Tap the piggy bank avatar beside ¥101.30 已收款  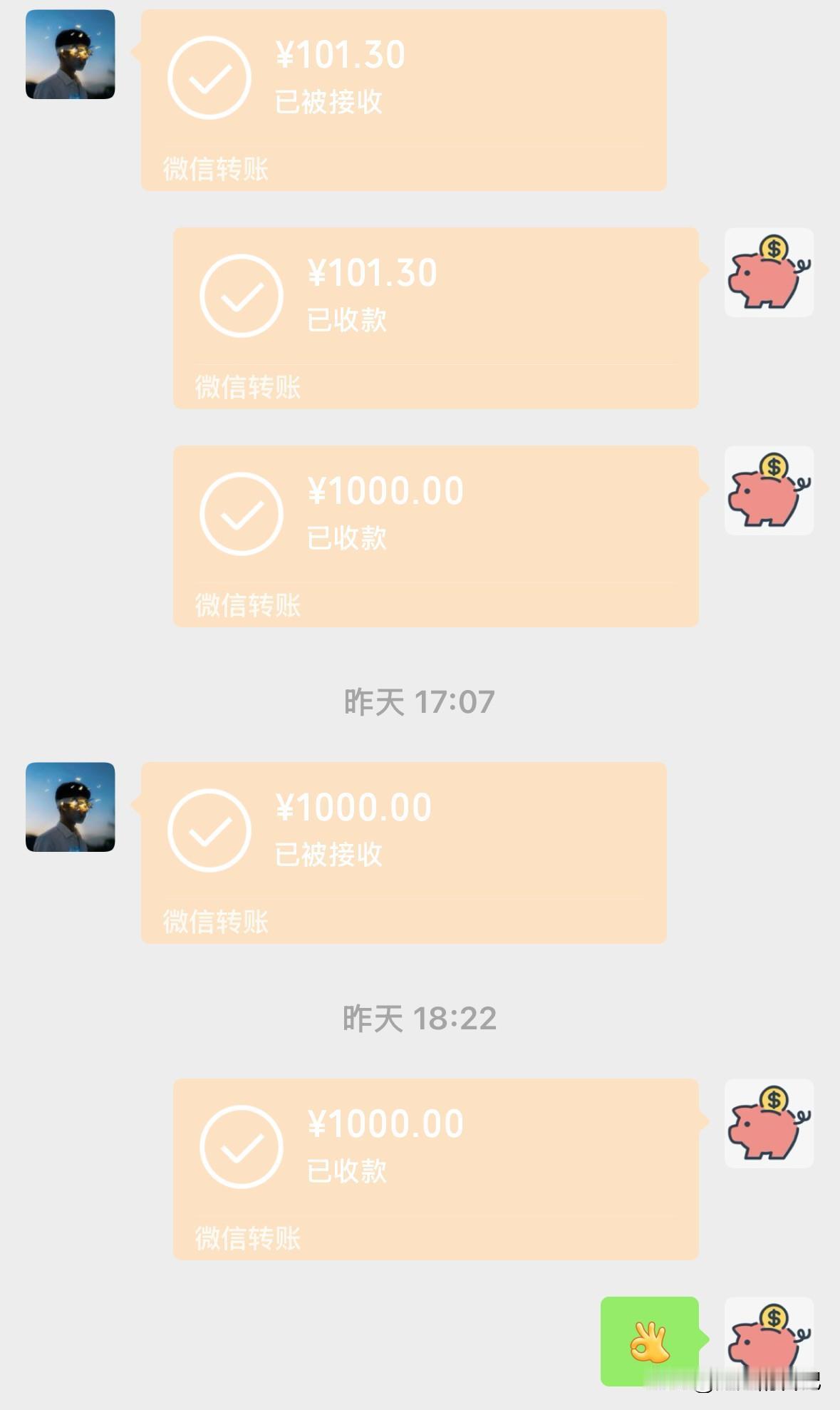(769, 274)
